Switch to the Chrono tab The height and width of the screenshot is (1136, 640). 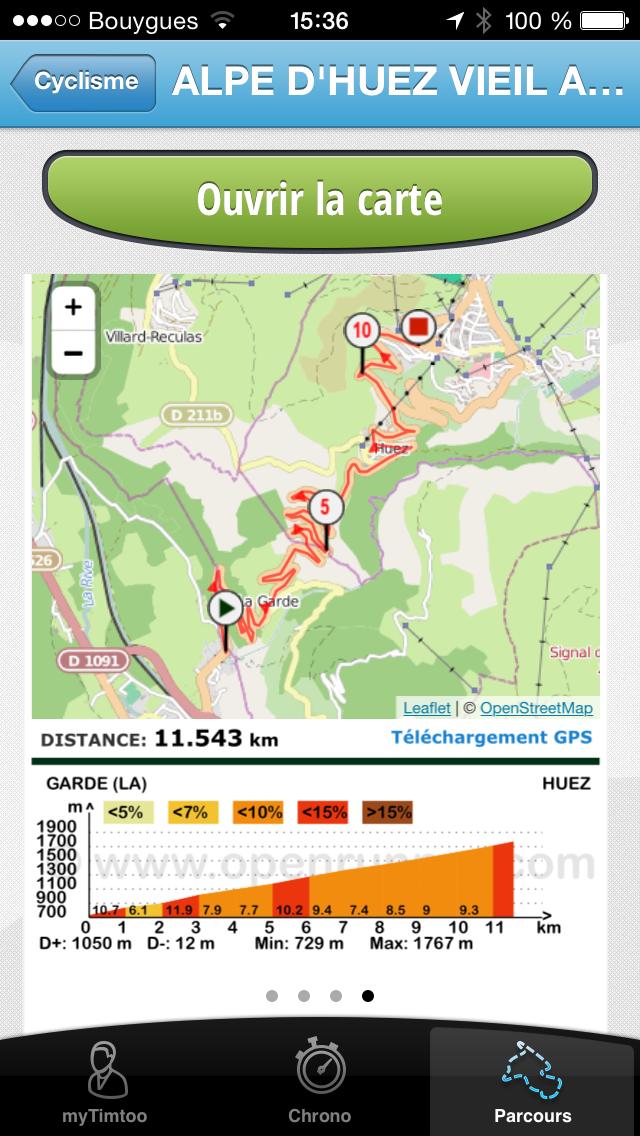pyautogui.click(x=320, y=1082)
